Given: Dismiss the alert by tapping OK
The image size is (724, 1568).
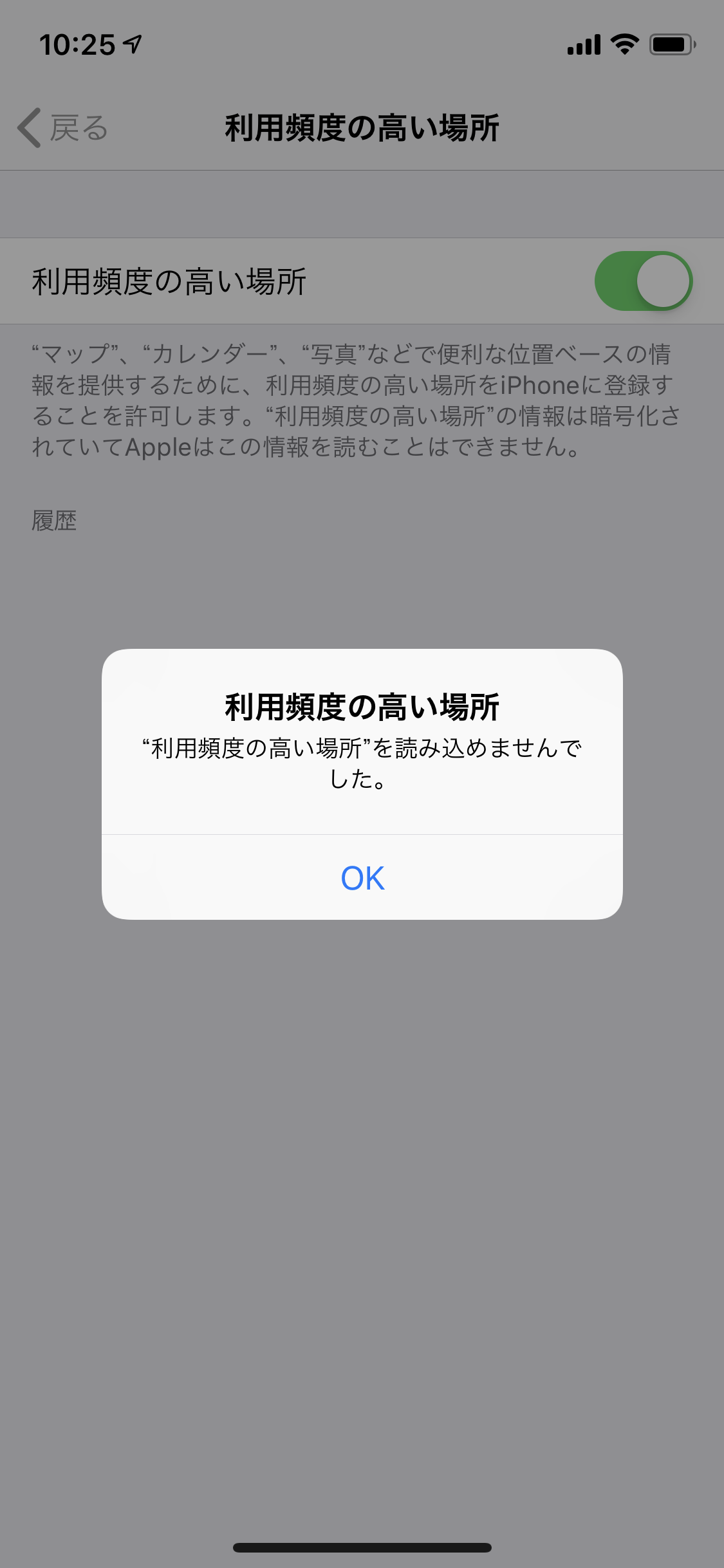Looking at the screenshot, I should tap(362, 878).
